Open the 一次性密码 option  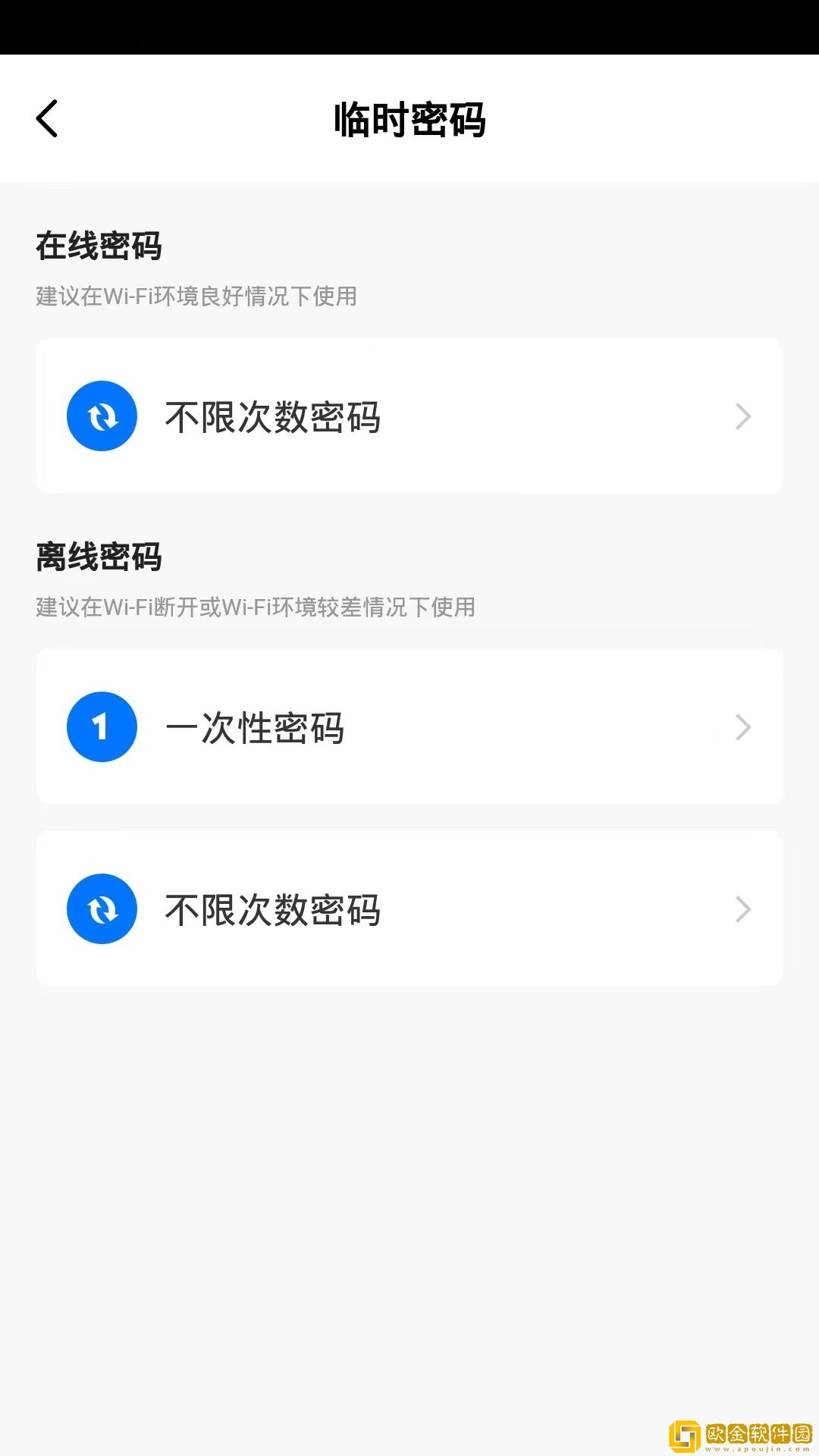(x=409, y=726)
